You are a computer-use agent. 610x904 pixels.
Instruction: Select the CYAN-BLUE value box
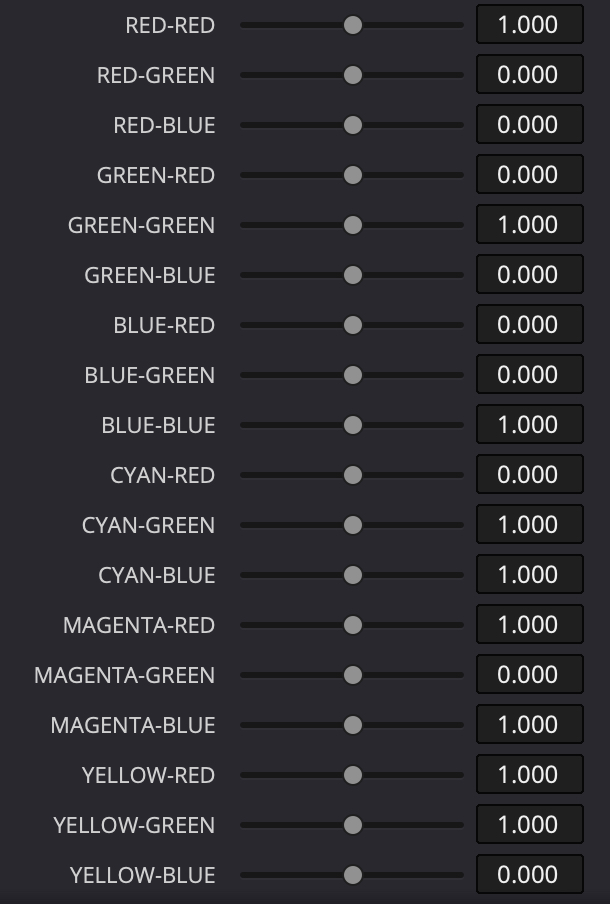[529, 575]
